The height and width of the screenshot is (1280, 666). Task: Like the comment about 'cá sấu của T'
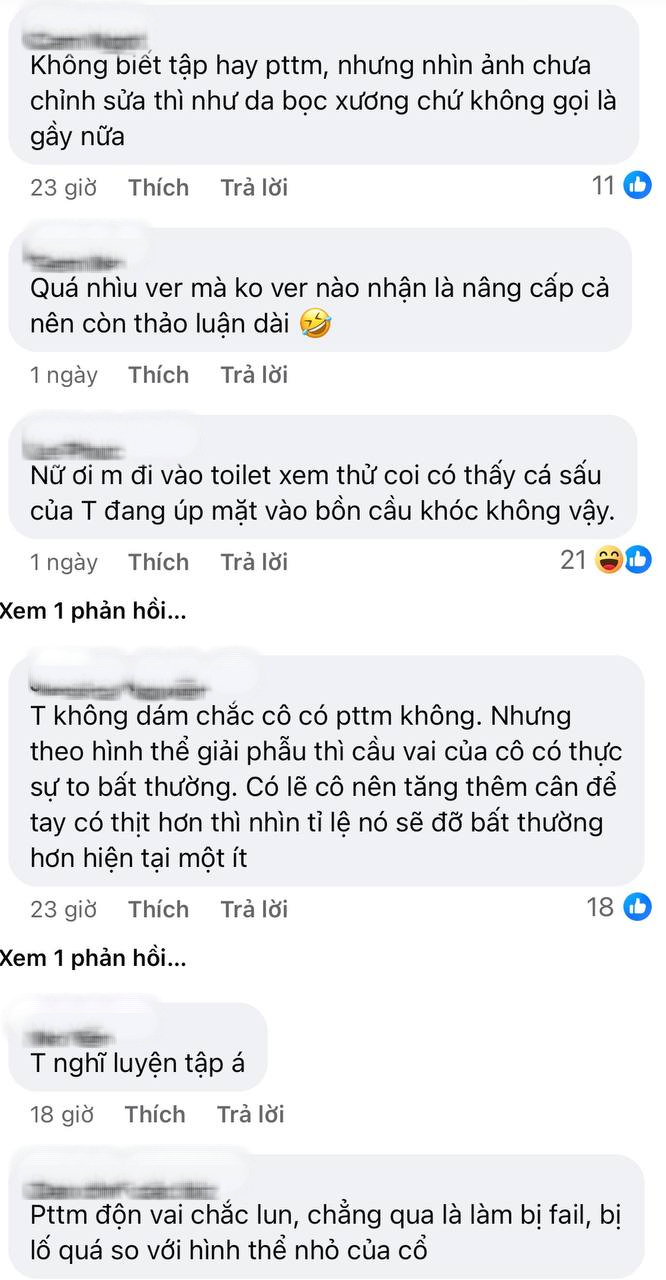tap(158, 562)
